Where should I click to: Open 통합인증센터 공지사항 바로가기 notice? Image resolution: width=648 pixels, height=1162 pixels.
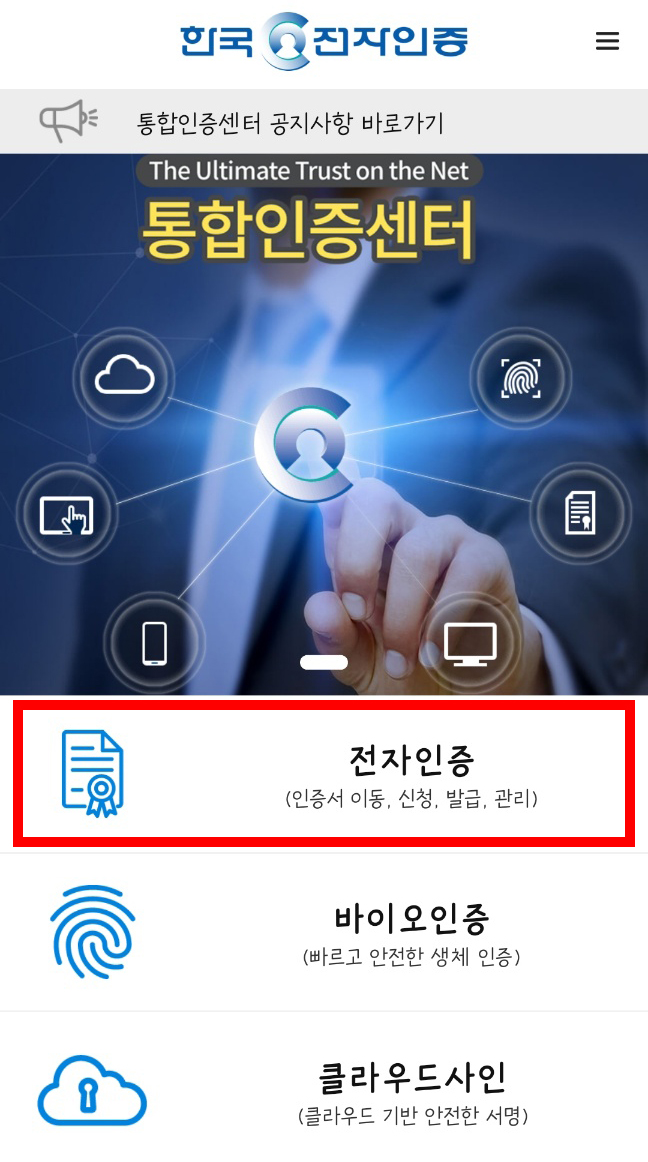pyautogui.click(x=290, y=123)
